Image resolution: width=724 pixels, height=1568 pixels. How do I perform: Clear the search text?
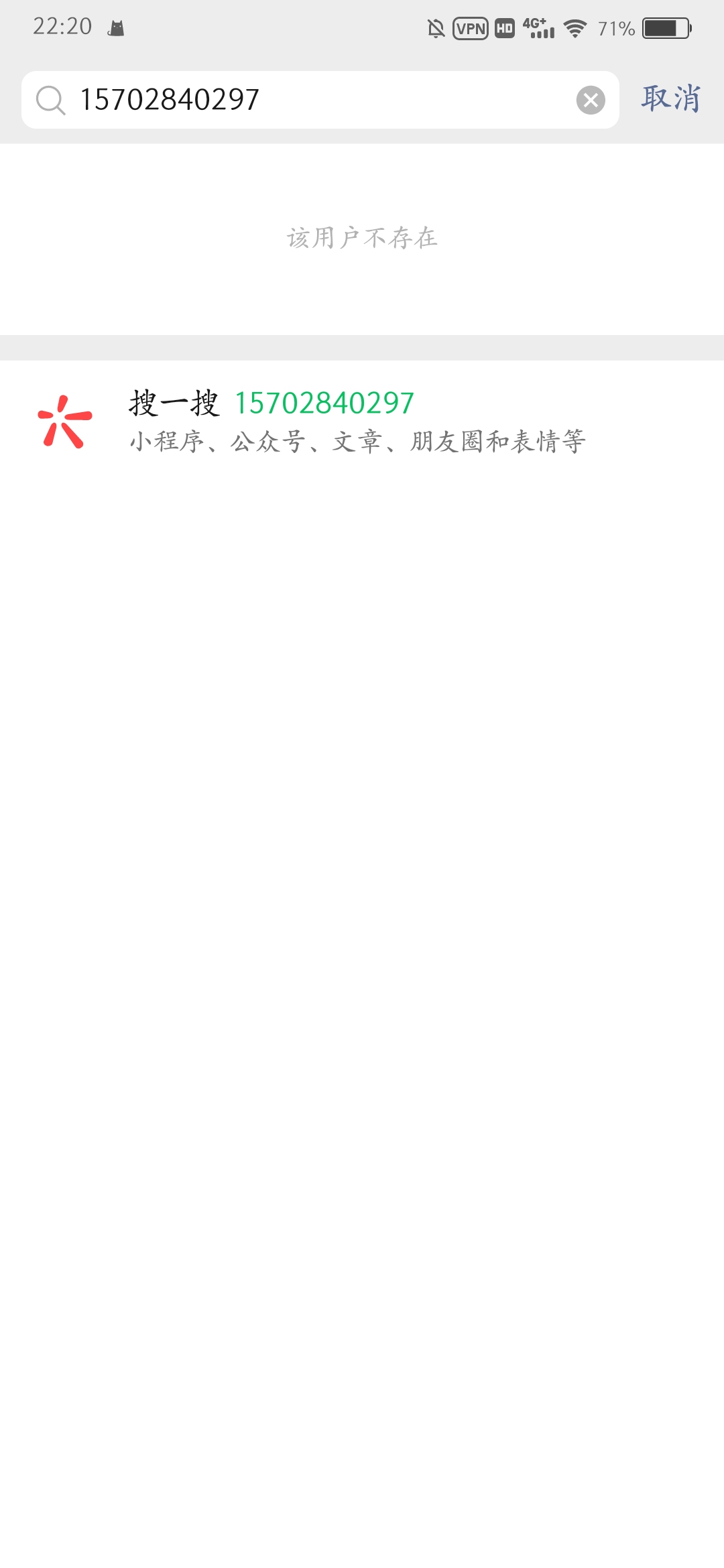pos(591,101)
